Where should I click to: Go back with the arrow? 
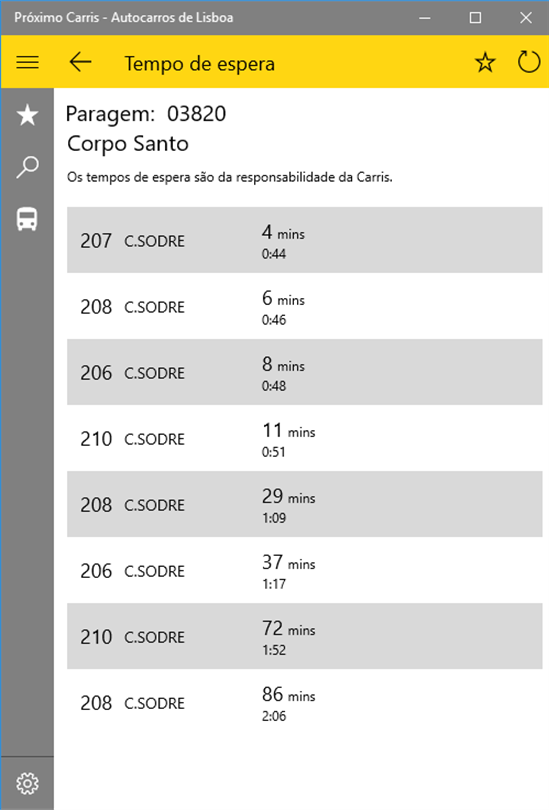coord(80,62)
